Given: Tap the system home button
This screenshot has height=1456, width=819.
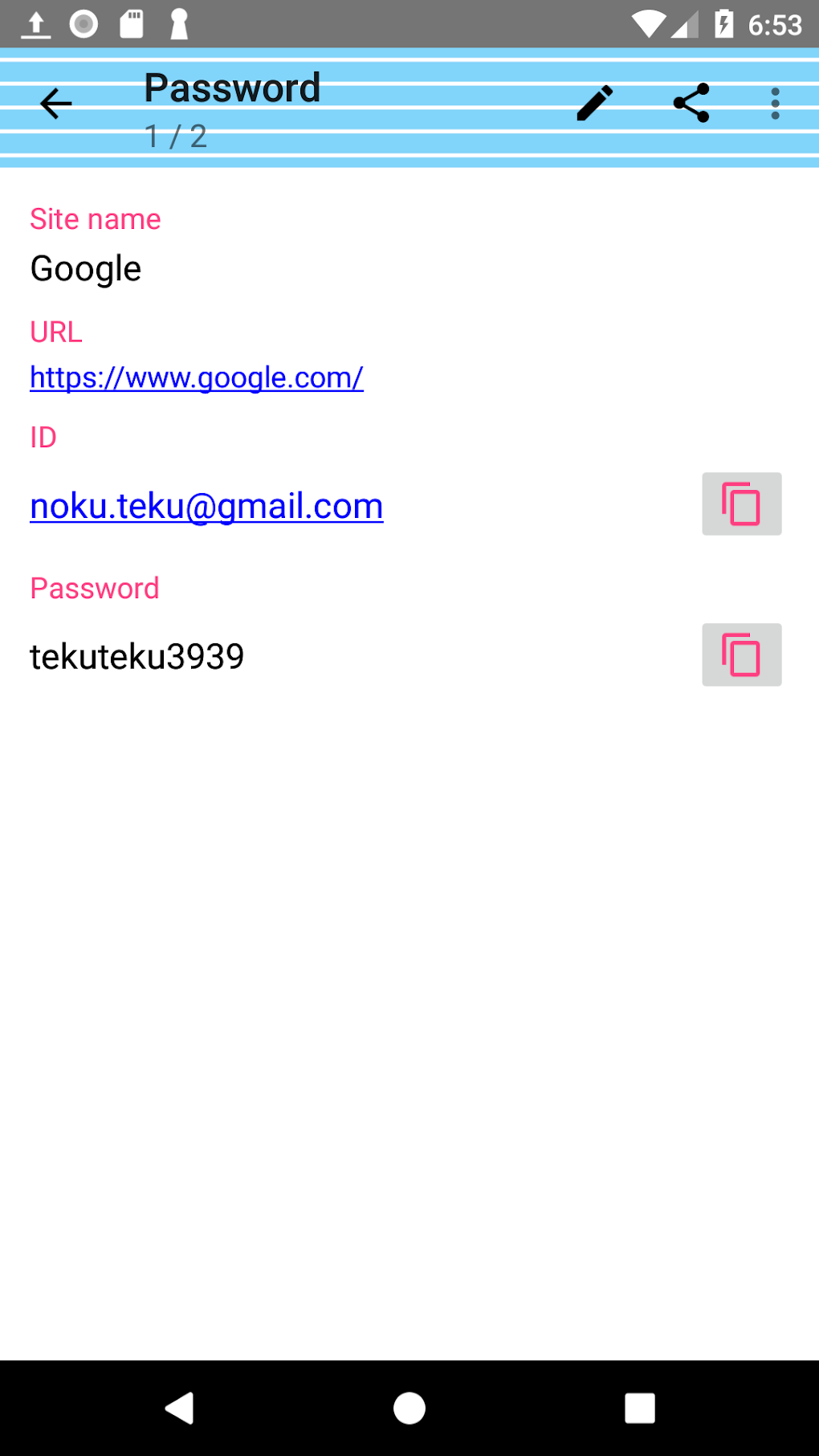Looking at the screenshot, I should pyautogui.click(x=409, y=1408).
